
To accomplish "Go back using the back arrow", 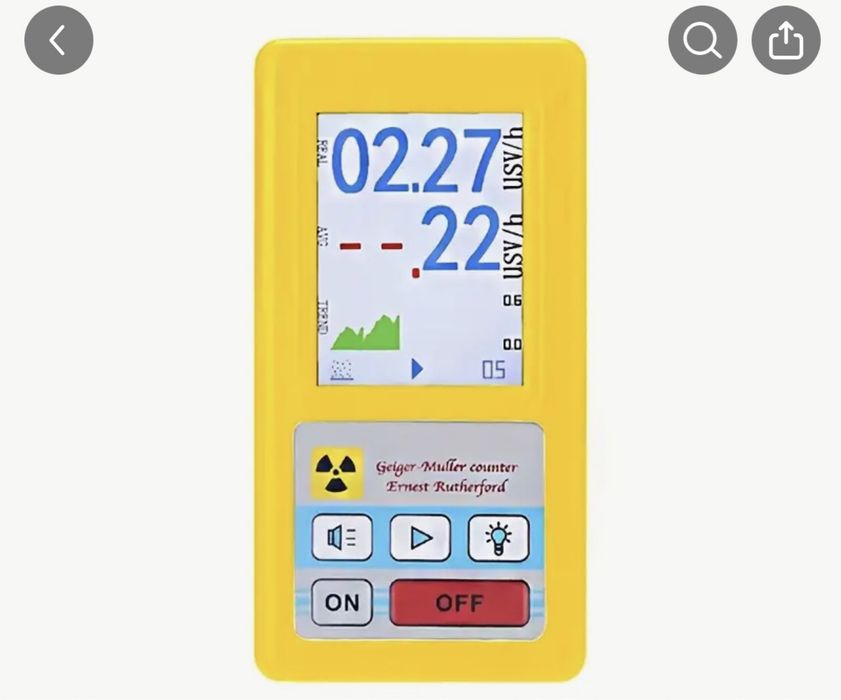I will pyautogui.click(x=58, y=40).
